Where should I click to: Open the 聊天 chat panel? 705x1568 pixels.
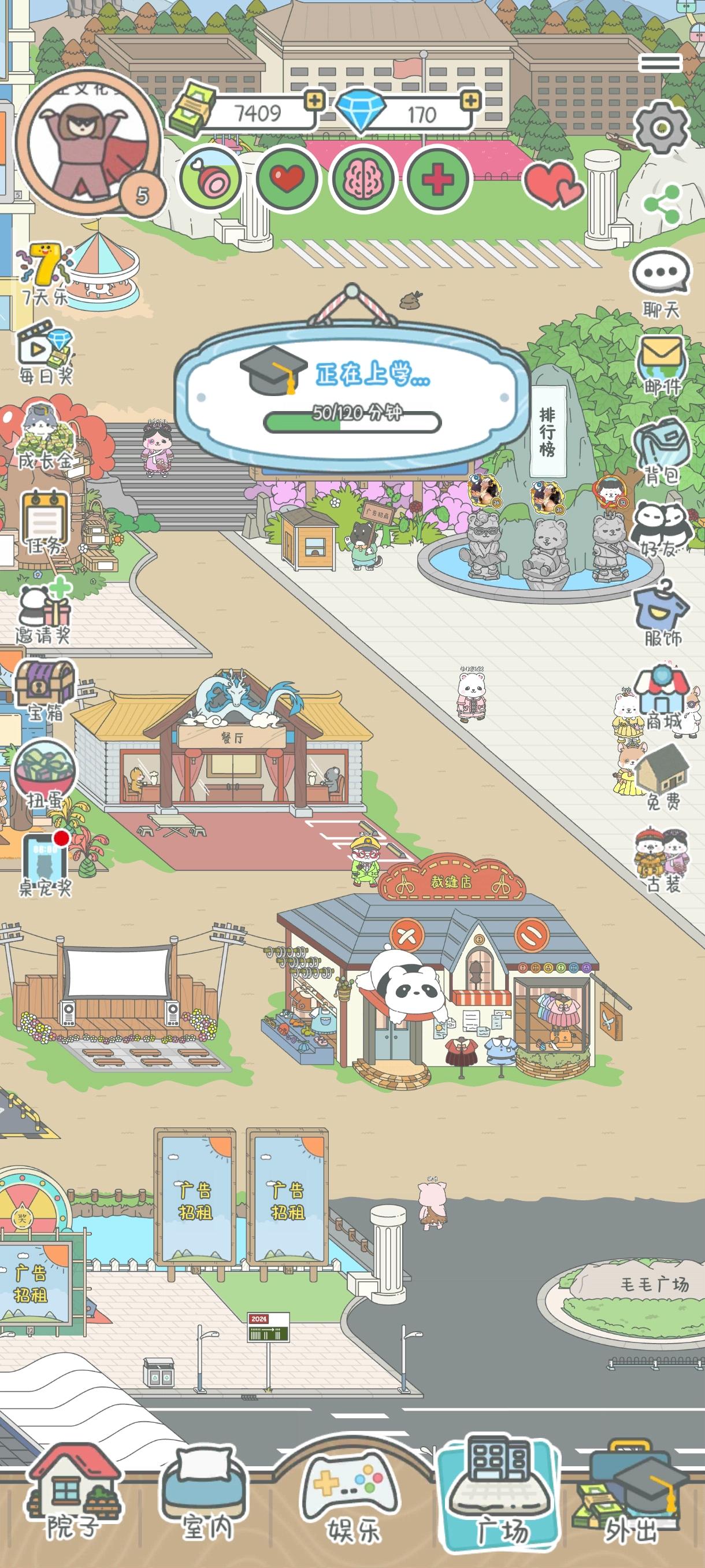[x=661, y=273]
